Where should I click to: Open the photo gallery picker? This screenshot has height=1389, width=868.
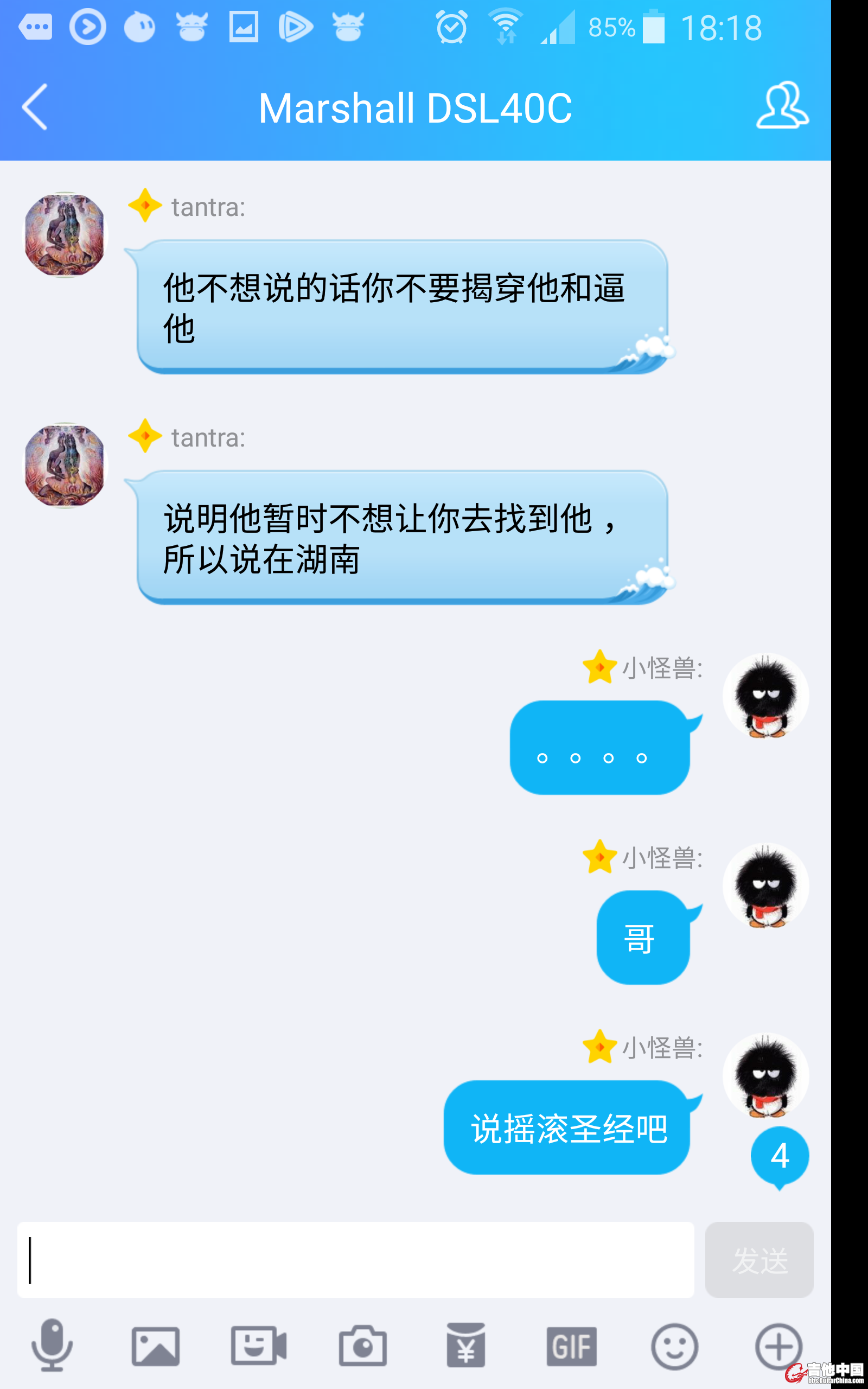(156, 1346)
